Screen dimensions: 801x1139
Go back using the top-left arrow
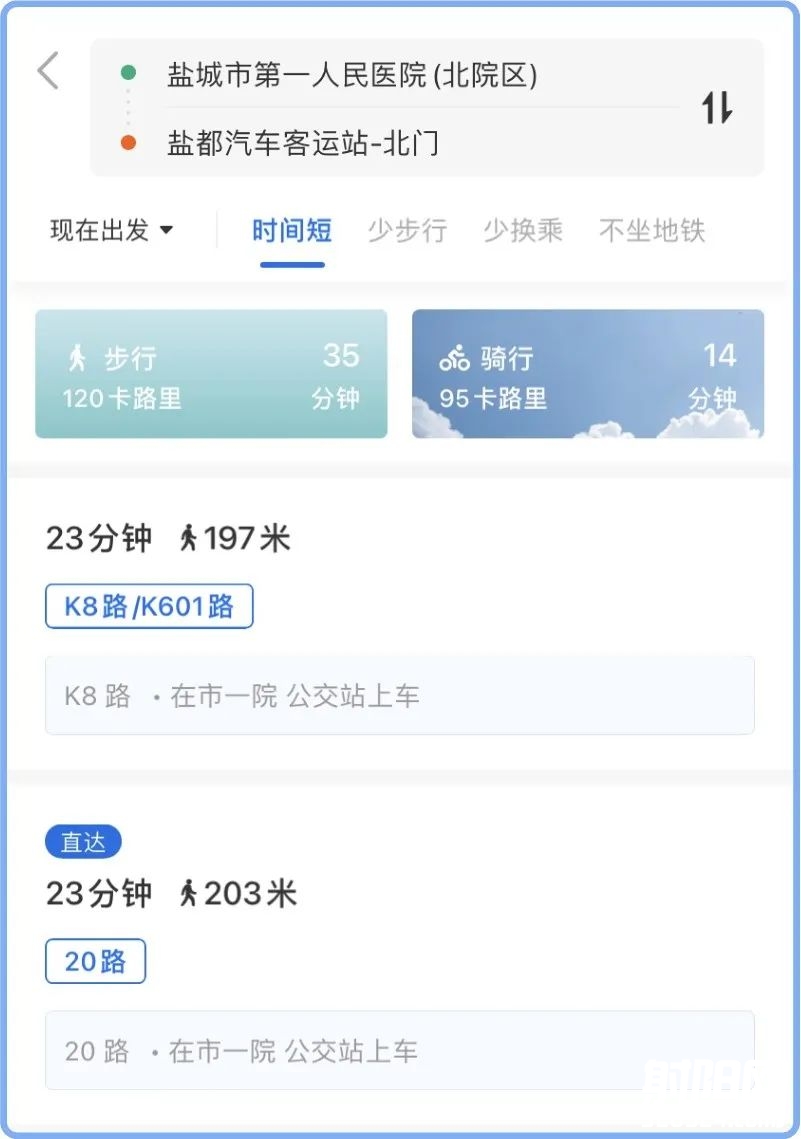point(48,72)
